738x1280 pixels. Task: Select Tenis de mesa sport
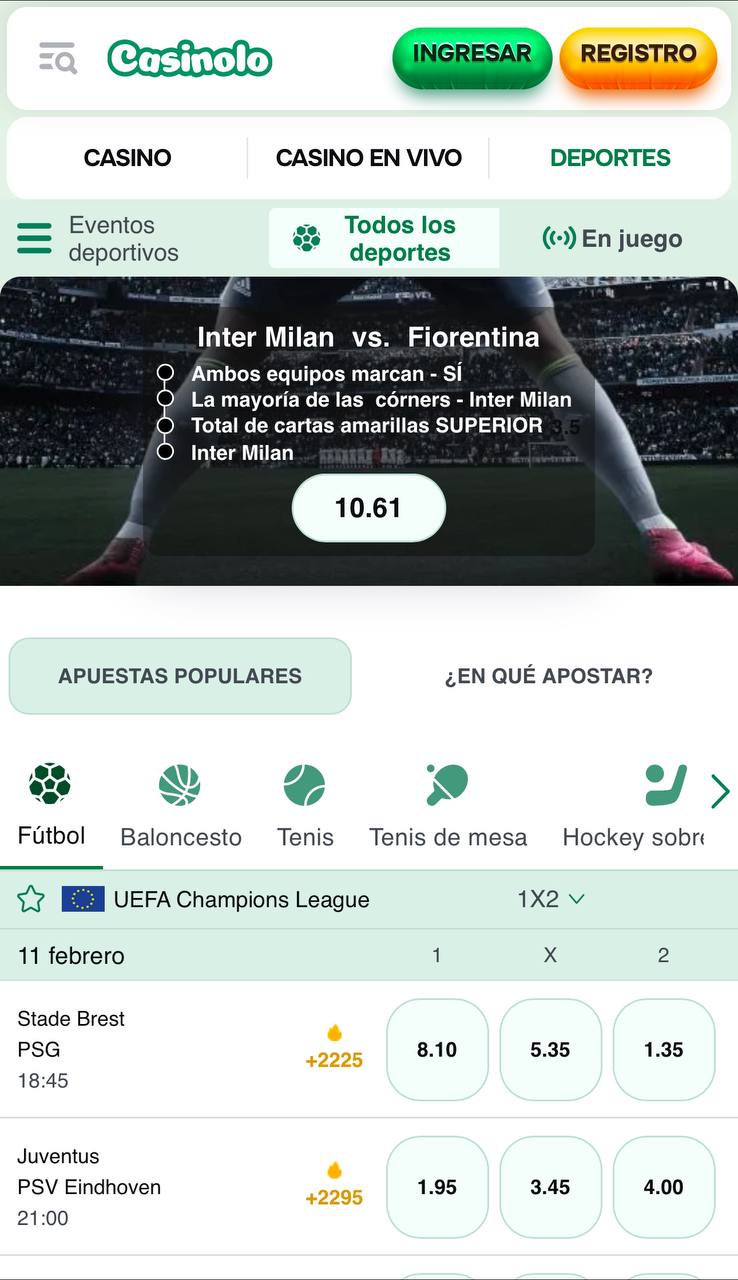tap(448, 806)
